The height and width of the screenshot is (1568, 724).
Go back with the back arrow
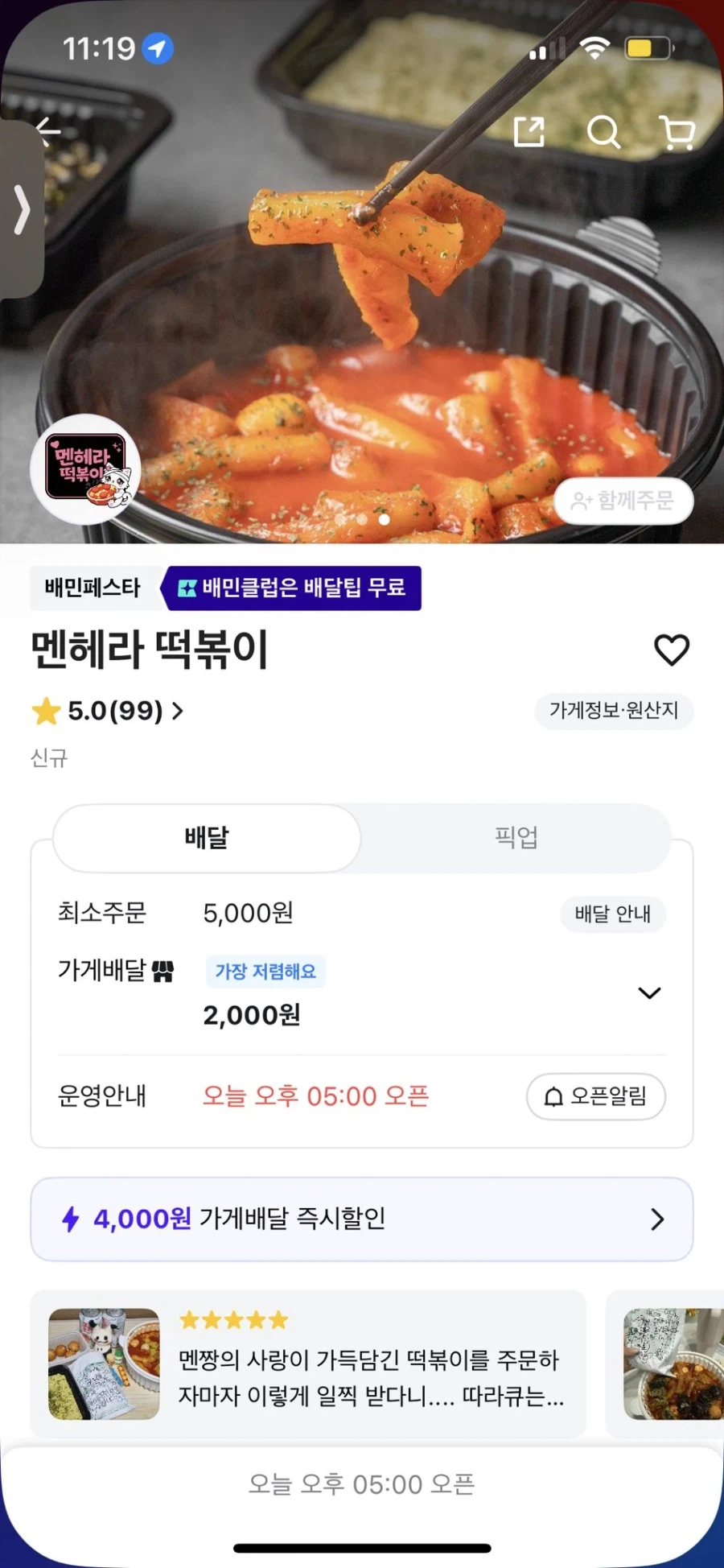(47, 131)
